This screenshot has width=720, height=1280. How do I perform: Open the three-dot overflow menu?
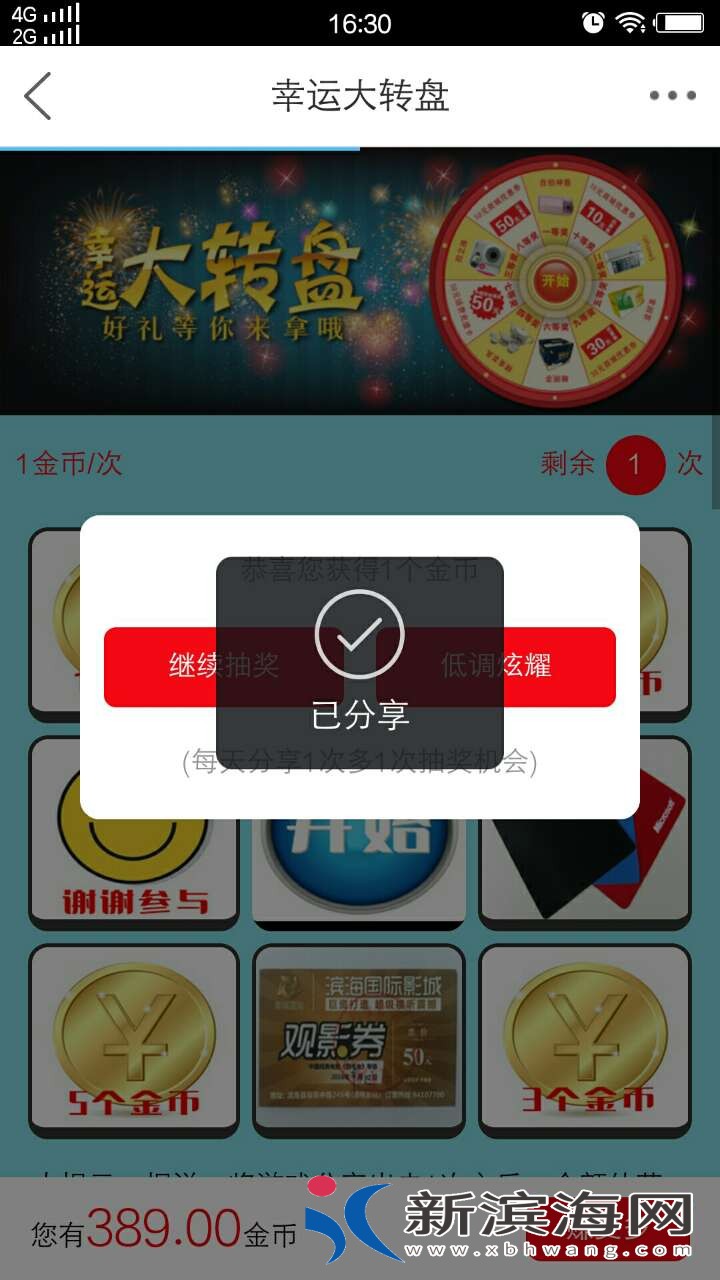pyautogui.click(x=672, y=96)
